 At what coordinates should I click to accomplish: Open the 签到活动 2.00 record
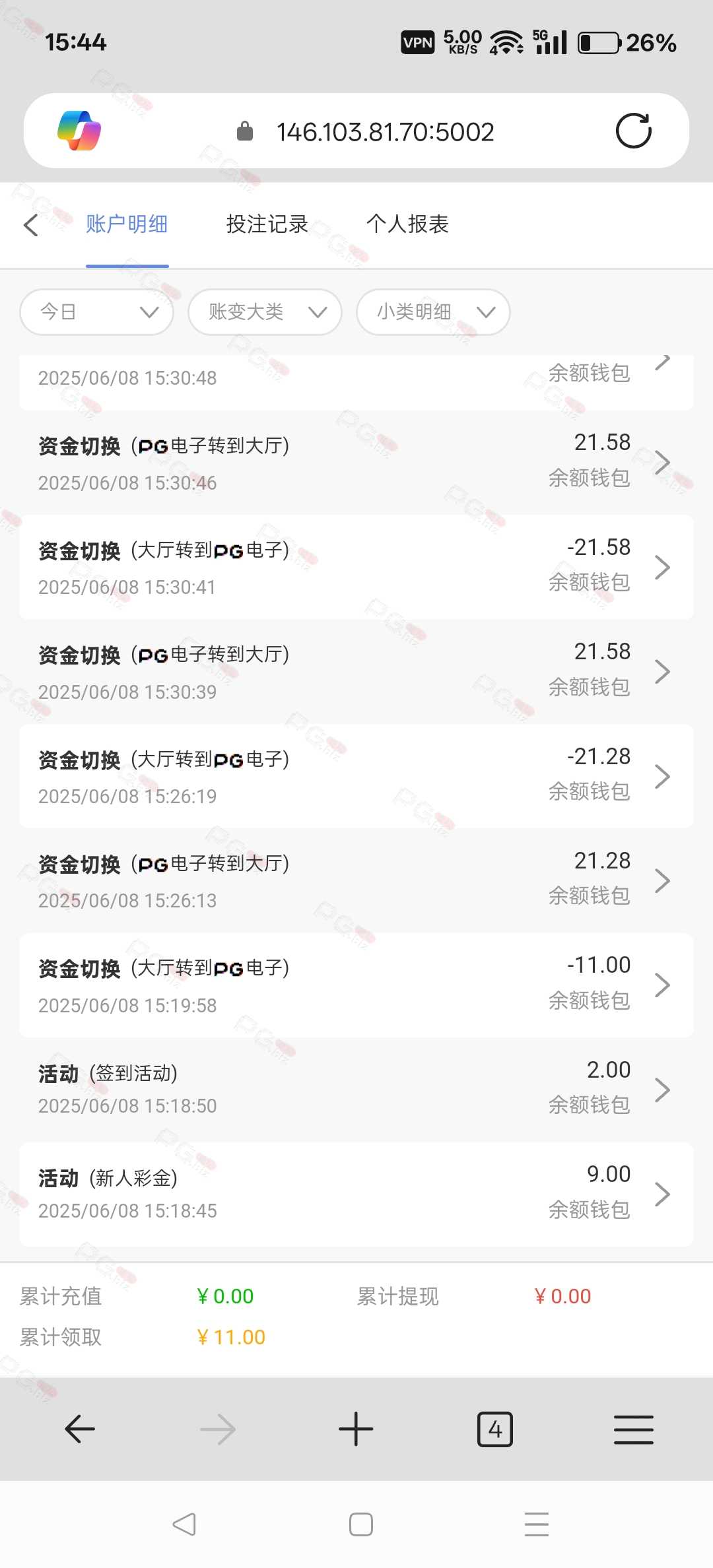click(356, 1090)
